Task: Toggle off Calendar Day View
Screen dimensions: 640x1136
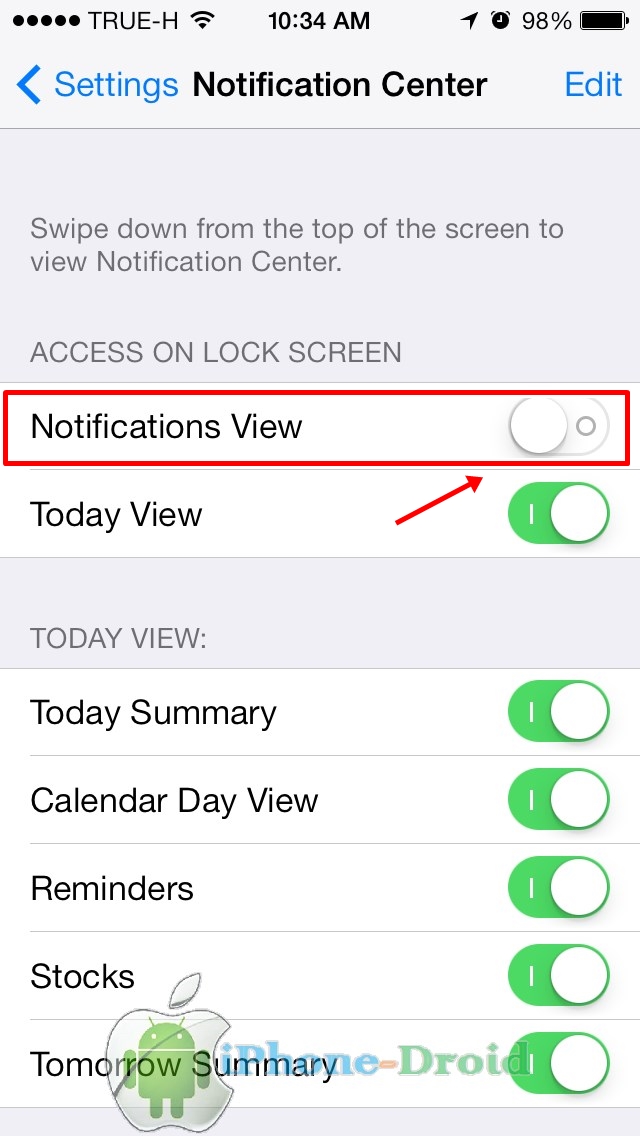Action: pyautogui.click(x=559, y=800)
